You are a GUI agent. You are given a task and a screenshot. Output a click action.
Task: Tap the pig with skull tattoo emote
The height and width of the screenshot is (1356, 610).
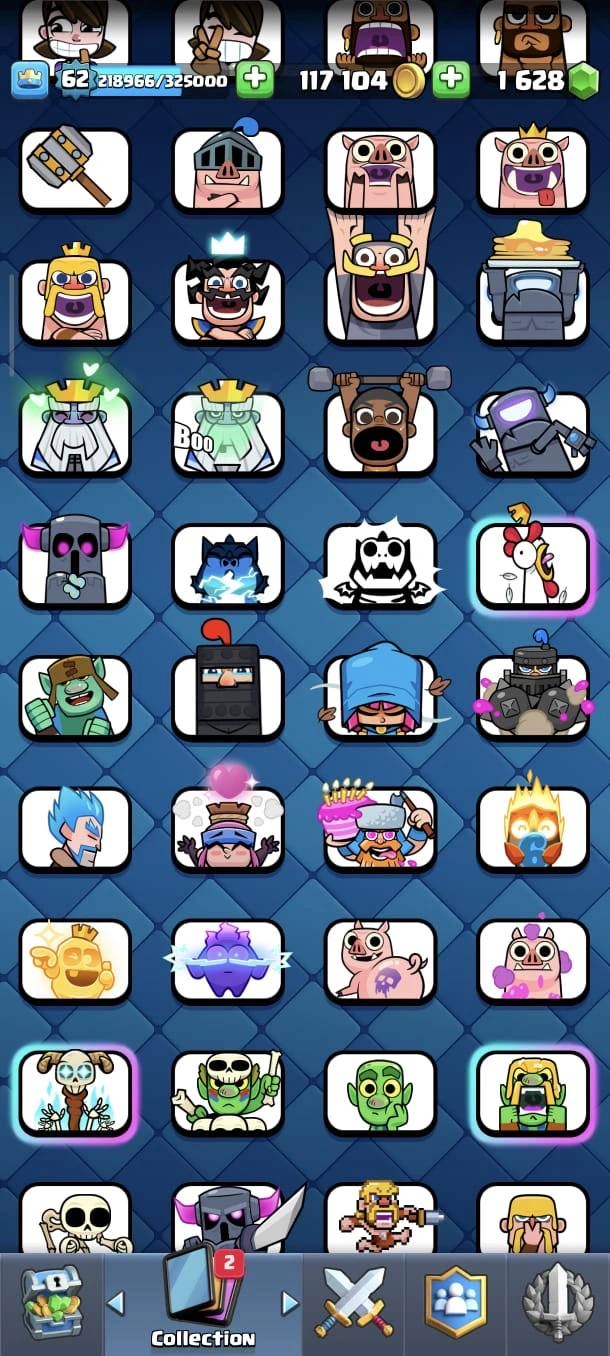tap(380, 961)
